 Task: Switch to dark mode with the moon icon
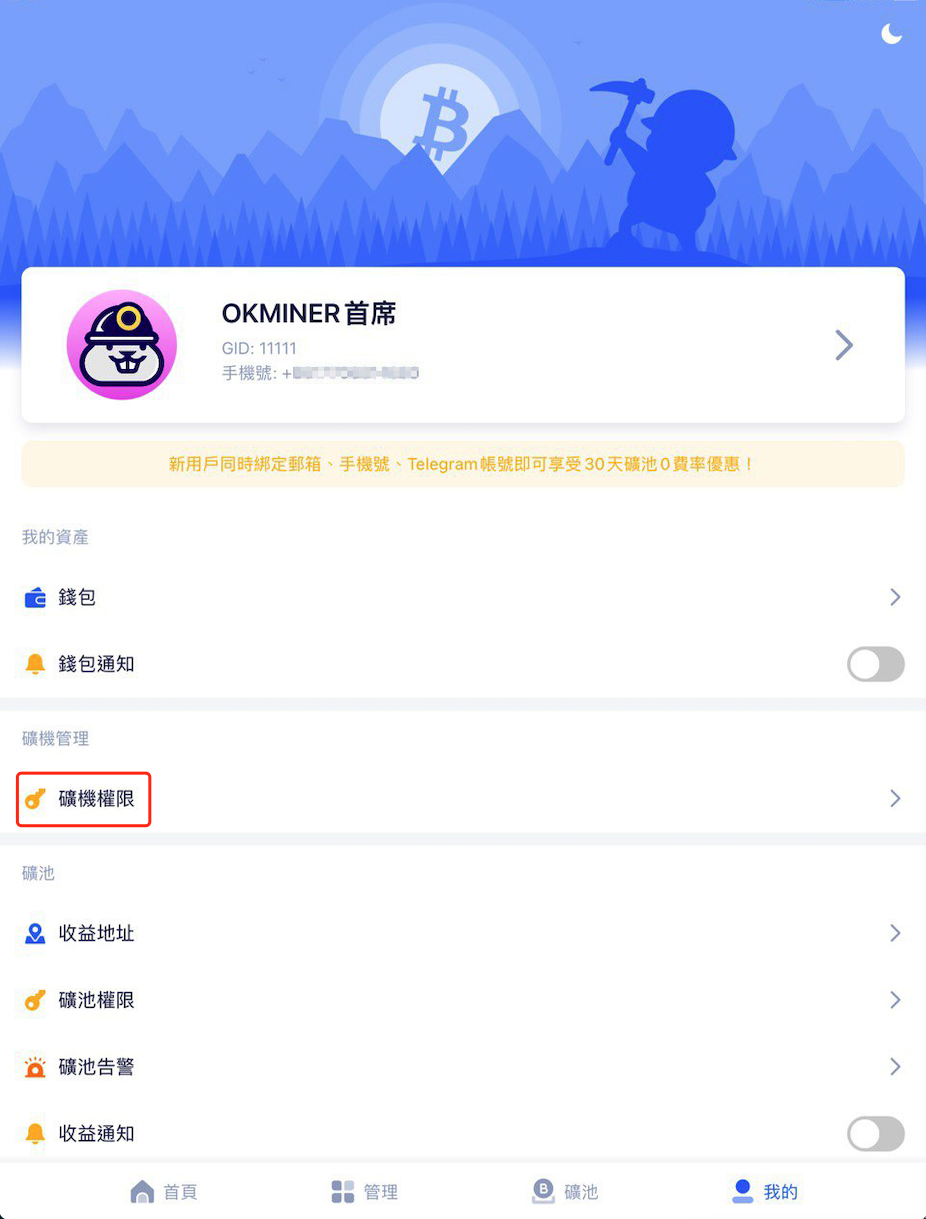tap(891, 34)
